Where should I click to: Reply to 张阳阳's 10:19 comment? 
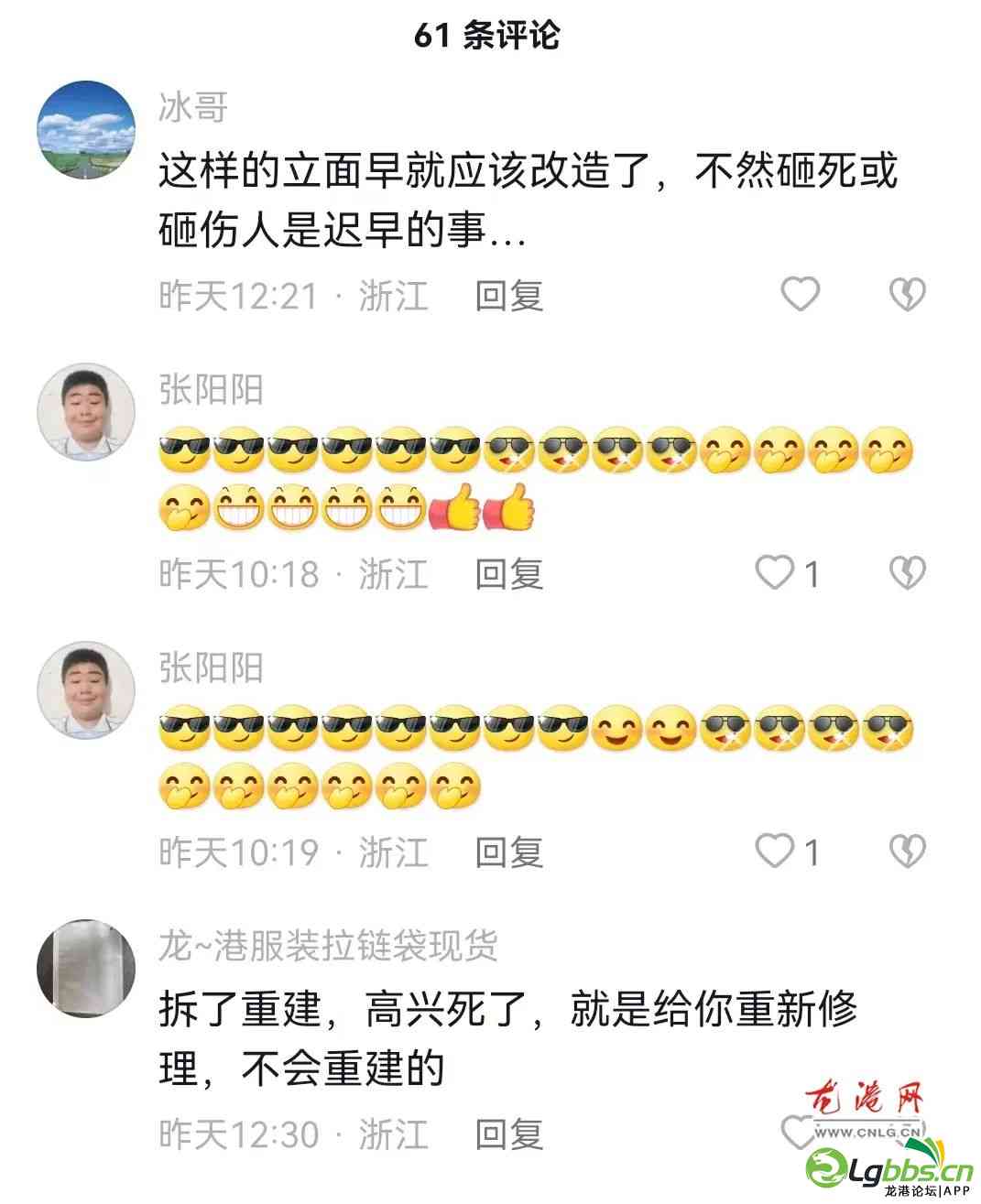tap(509, 852)
